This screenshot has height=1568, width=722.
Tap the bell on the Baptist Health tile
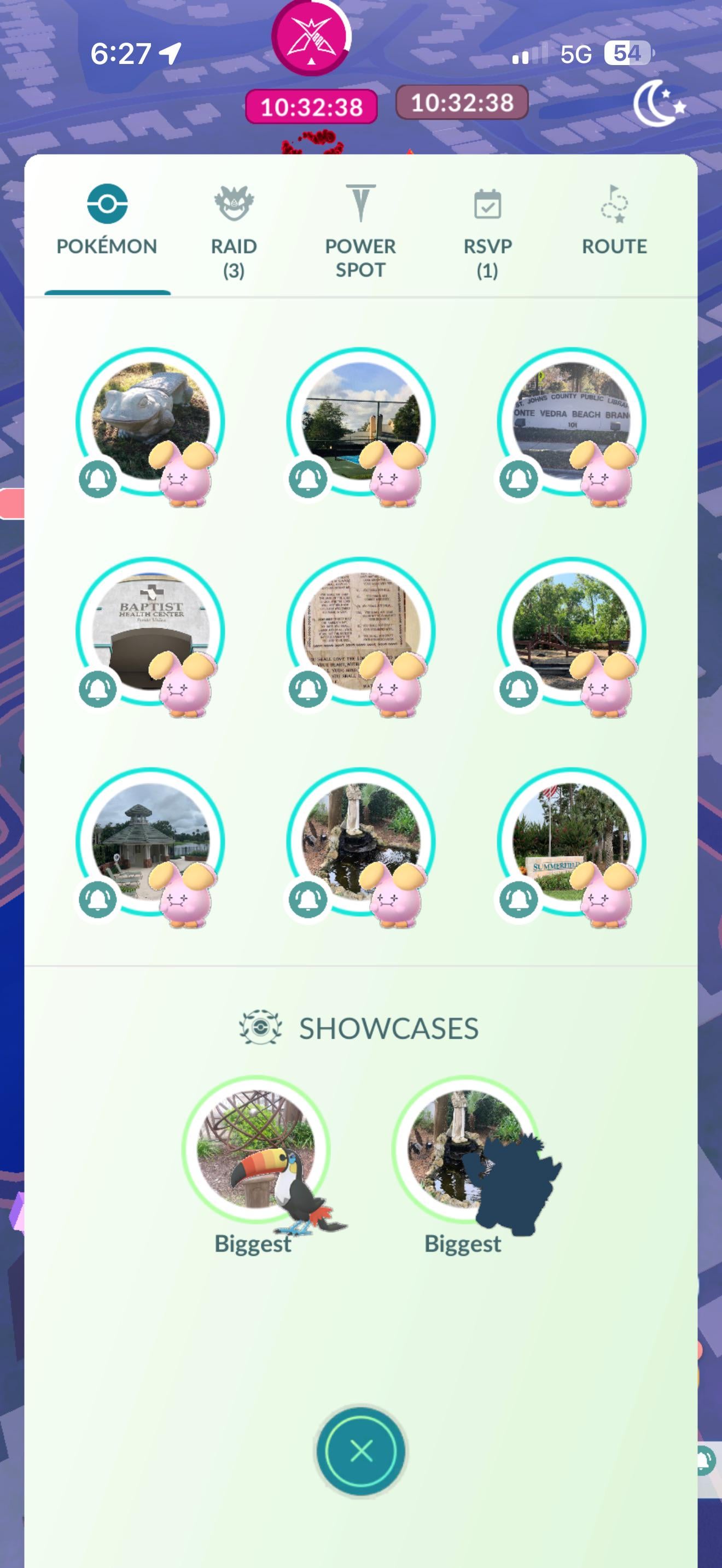pyautogui.click(x=98, y=689)
